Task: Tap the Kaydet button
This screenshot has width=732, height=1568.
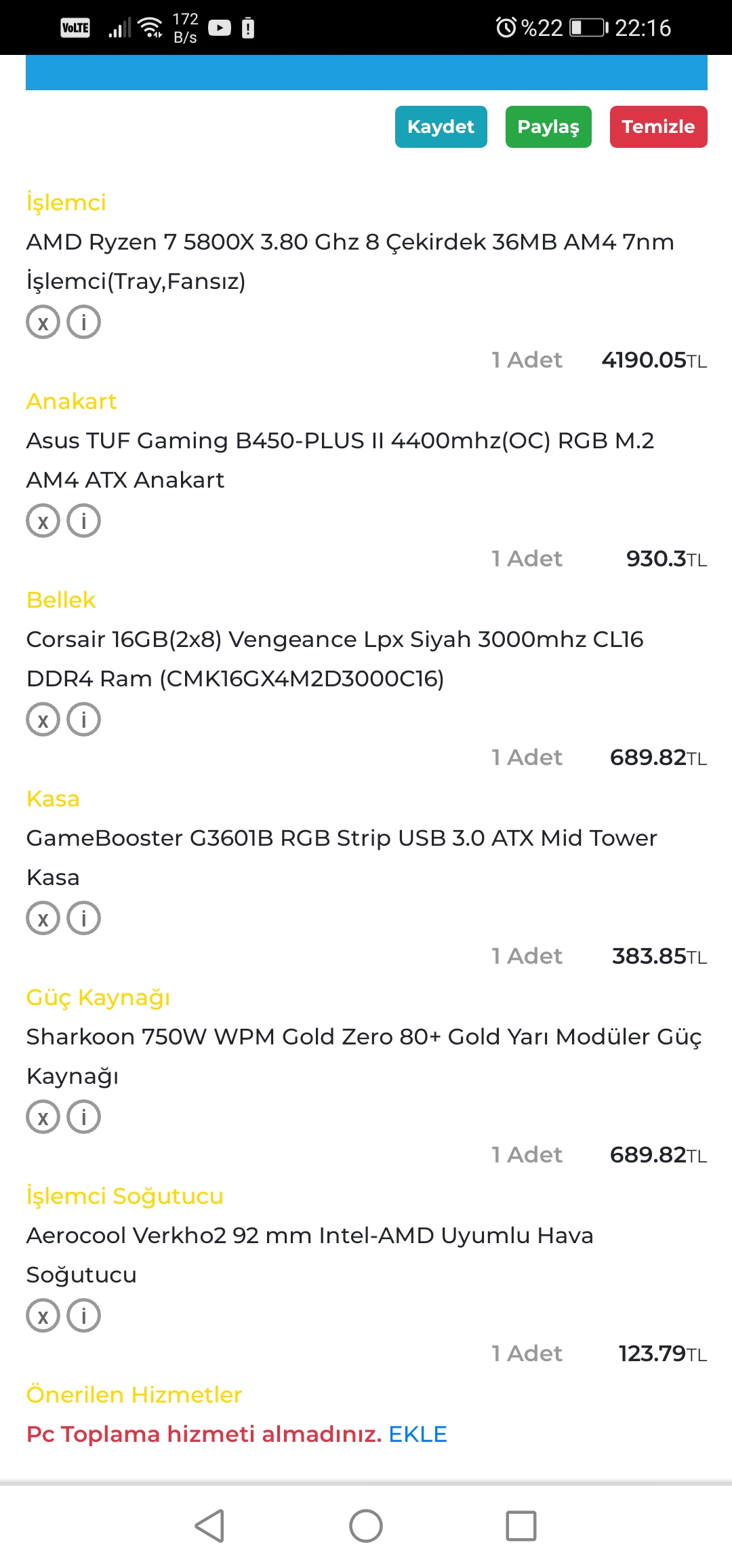Action: click(x=441, y=127)
